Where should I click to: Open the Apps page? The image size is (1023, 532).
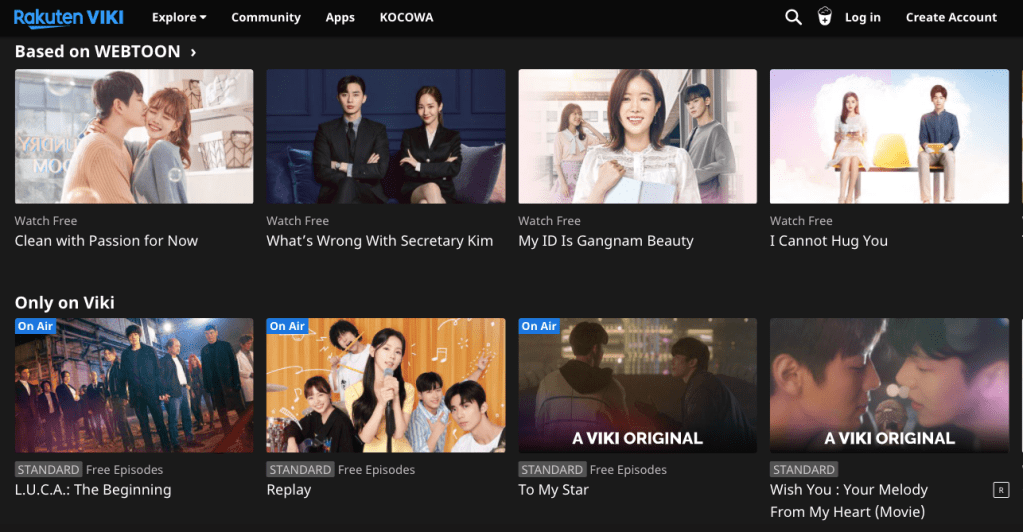pos(340,17)
